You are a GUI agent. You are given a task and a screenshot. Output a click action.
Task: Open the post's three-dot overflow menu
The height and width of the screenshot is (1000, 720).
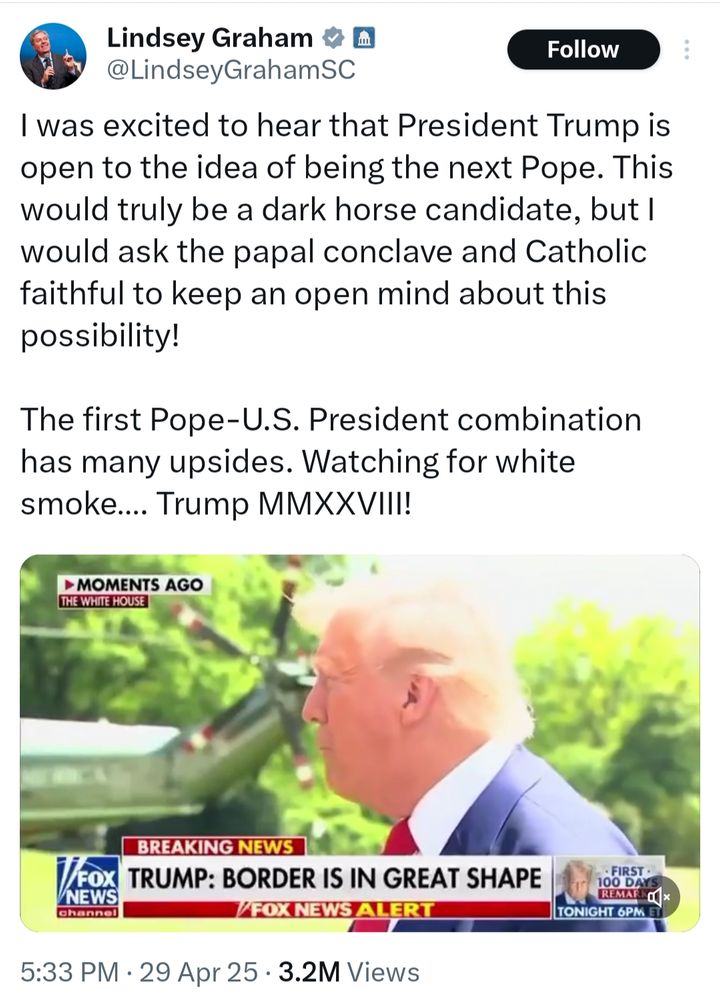click(x=686, y=50)
